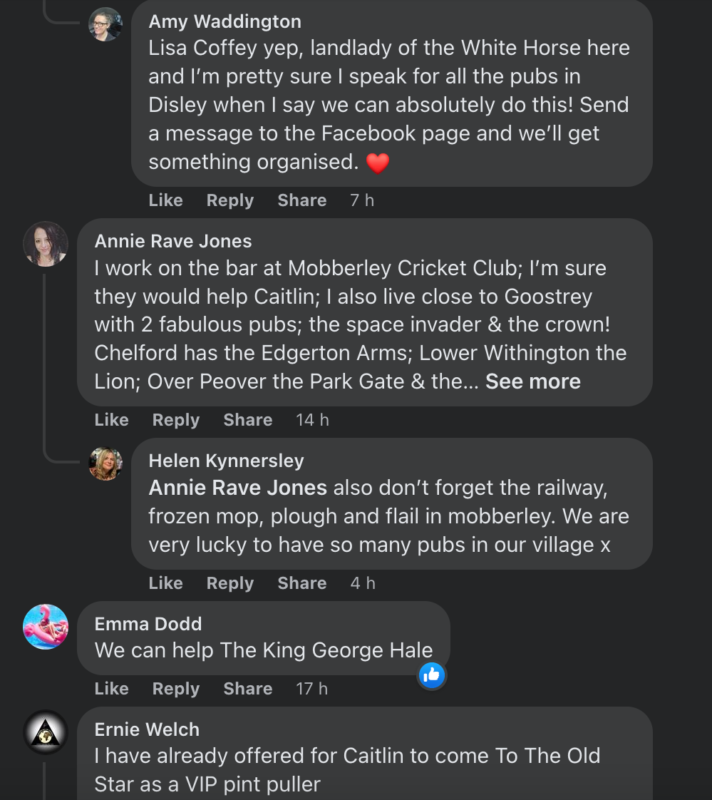Like Annie Rave Jones's comment
Viewport: 712px width, 800px height.
(111, 420)
